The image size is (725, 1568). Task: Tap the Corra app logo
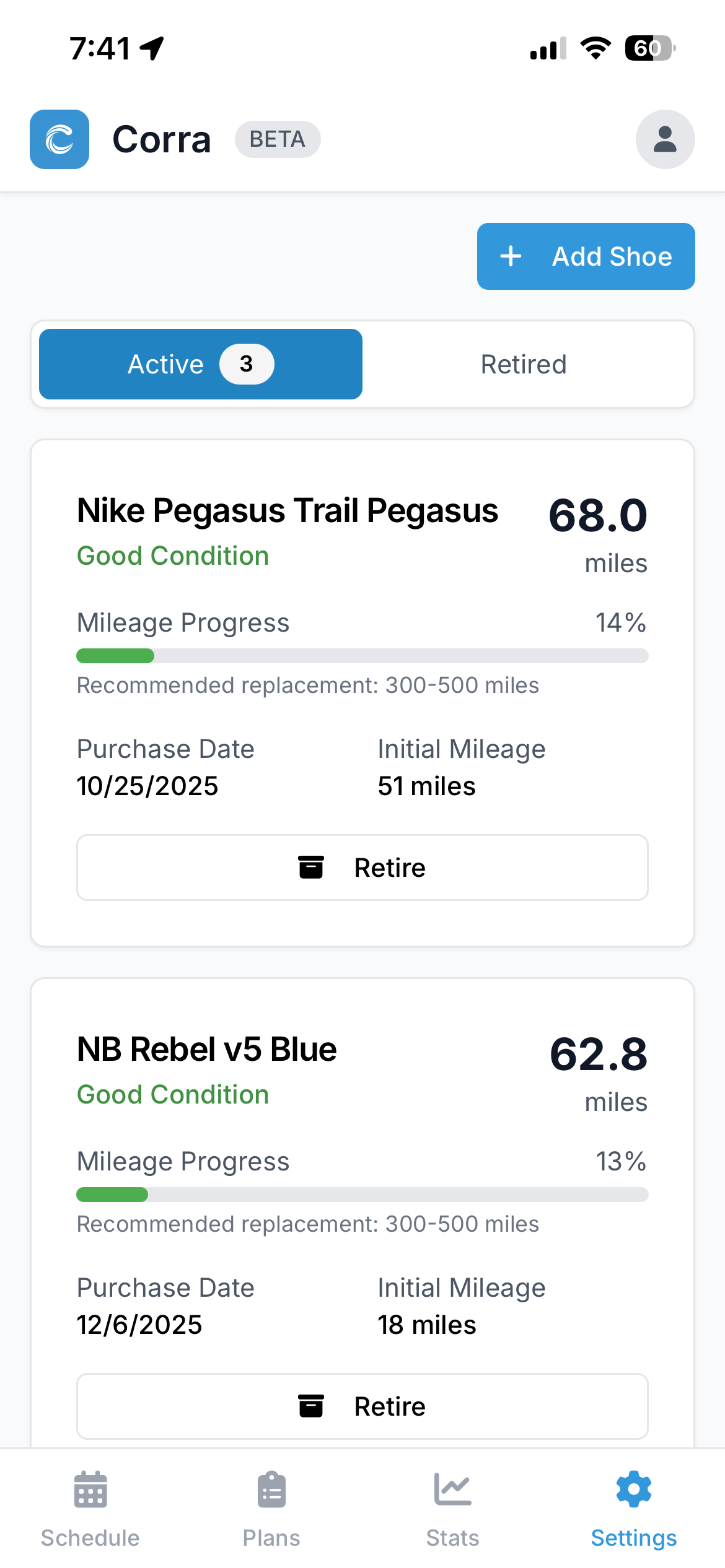[59, 139]
